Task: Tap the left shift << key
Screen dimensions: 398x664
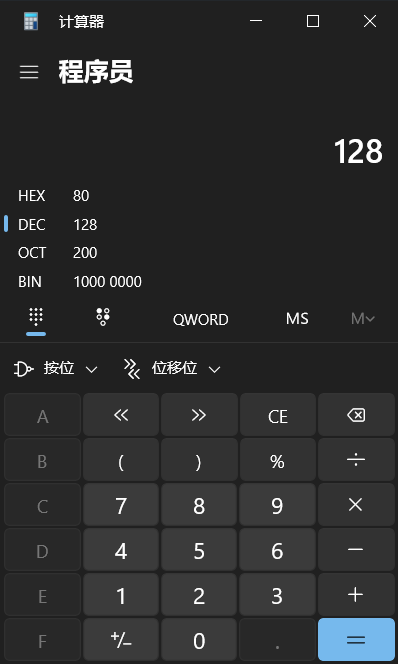Action: 121,415
